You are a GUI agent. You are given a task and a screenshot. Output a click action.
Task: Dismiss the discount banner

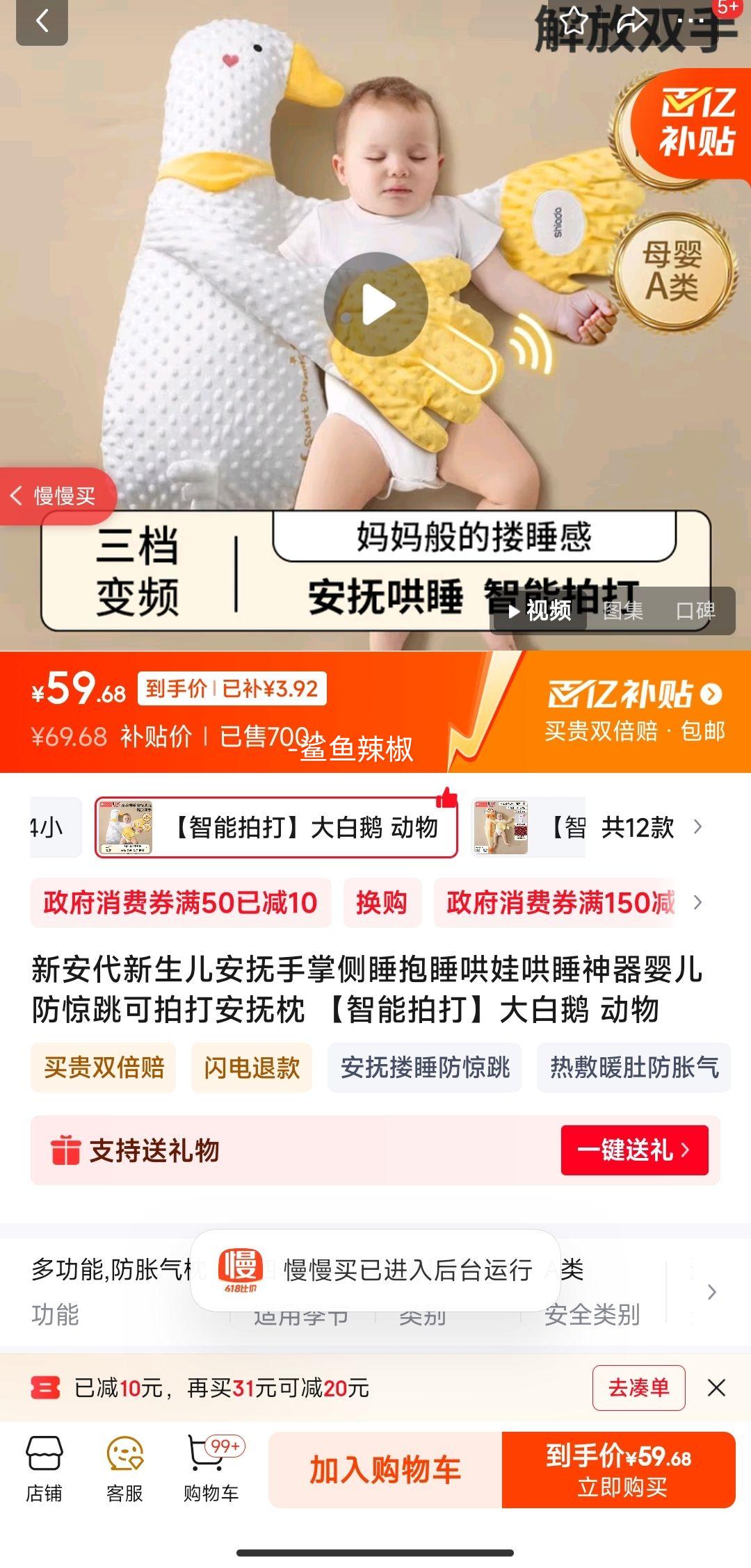[716, 1388]
